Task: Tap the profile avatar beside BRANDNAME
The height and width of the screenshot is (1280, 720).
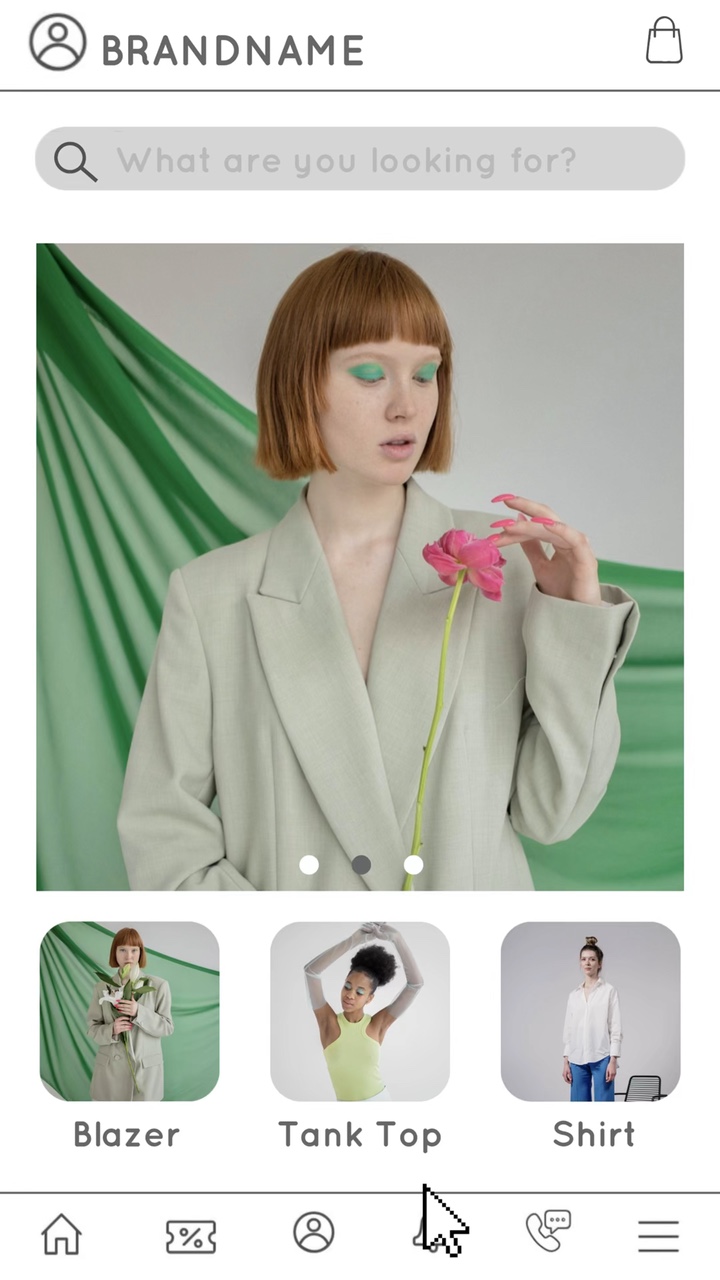Action: click(x=57, y=42)
